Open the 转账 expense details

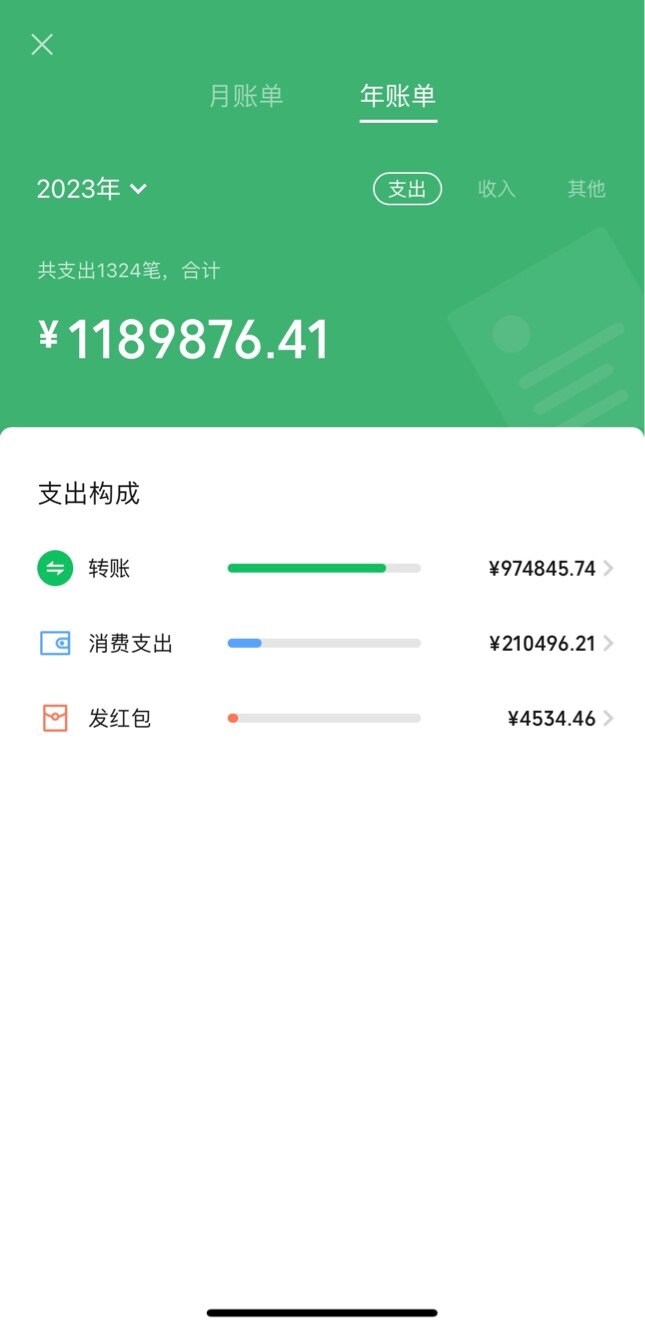click(x=324, y=569)
